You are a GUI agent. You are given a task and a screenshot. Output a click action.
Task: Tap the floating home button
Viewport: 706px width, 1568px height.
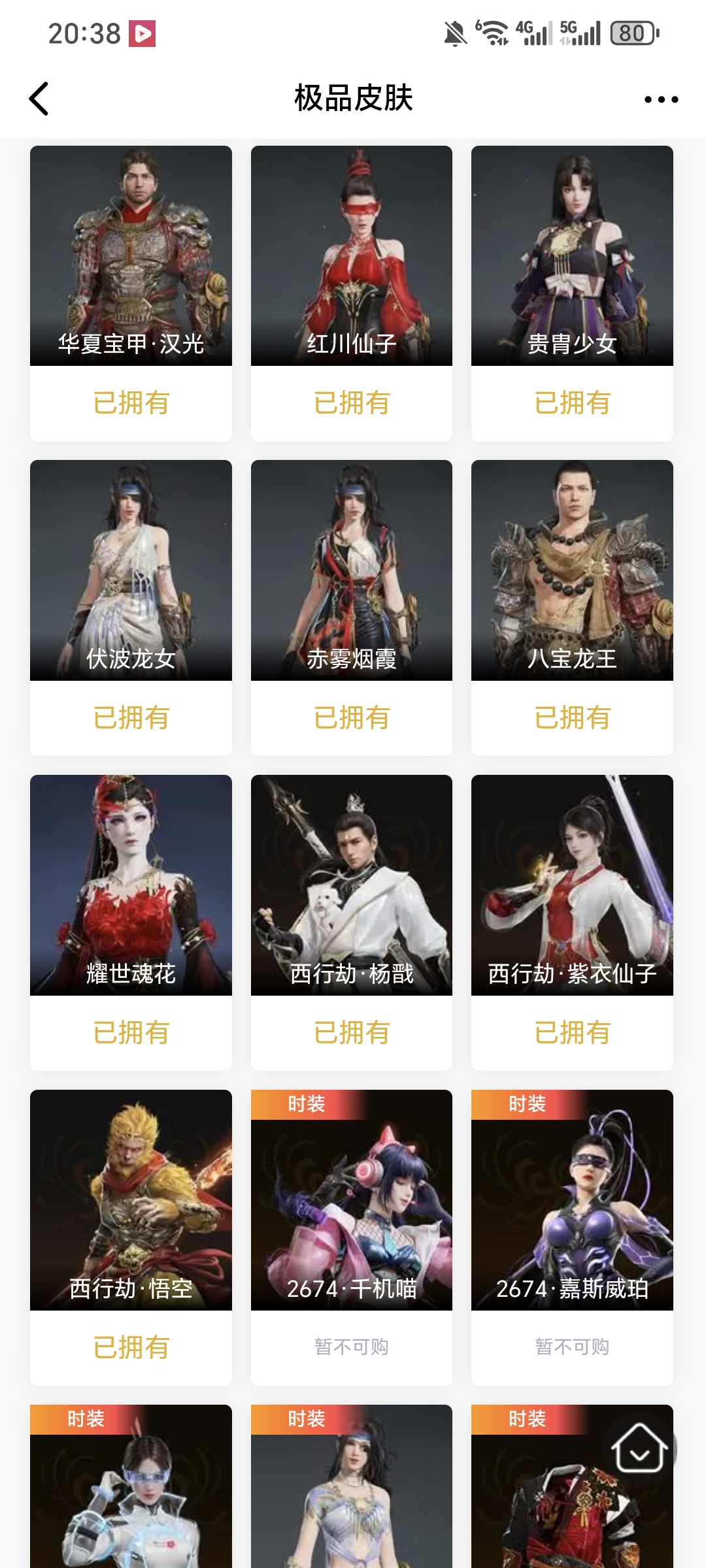(639, 1449)
